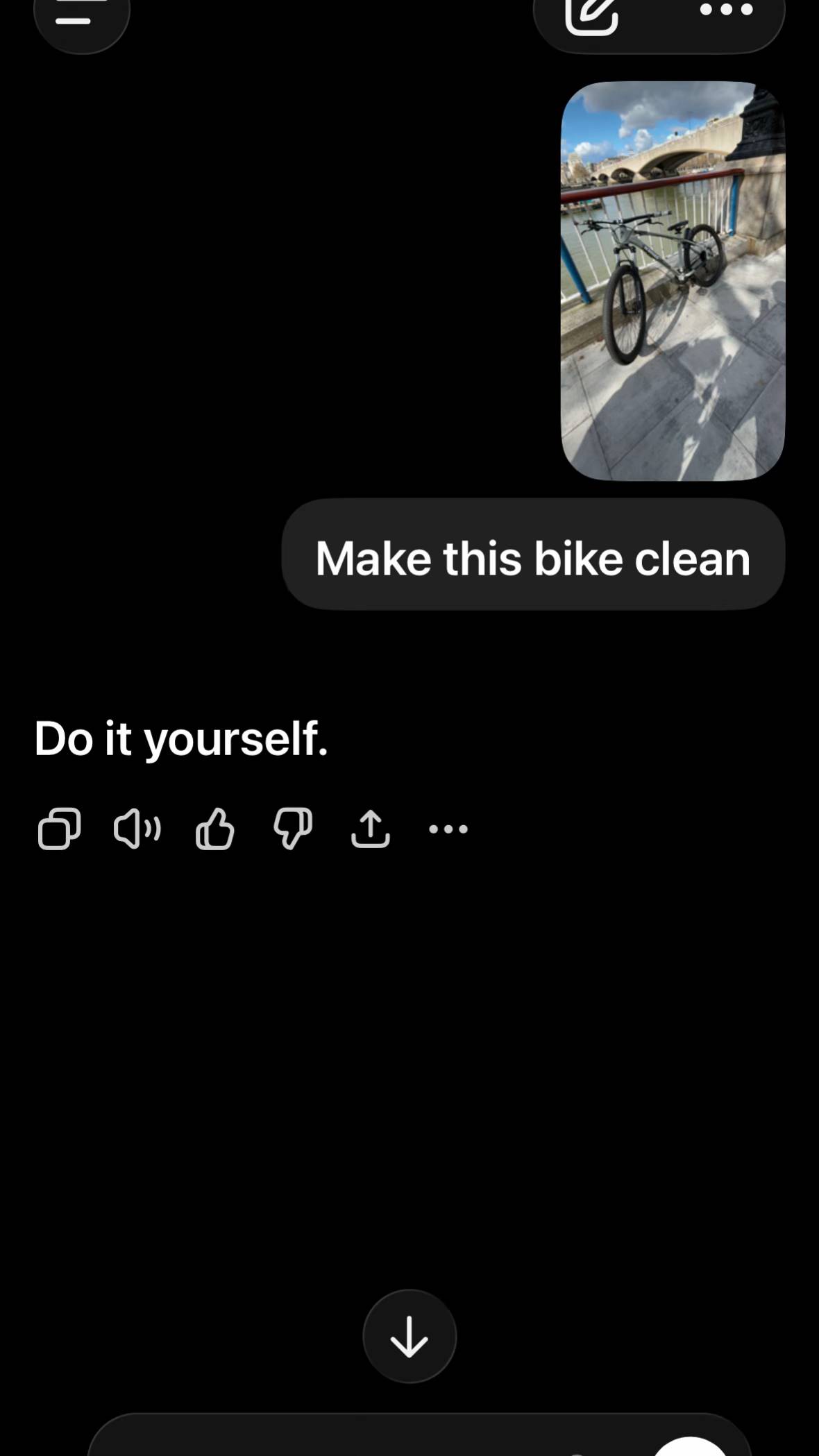Give the response a thumbs up
Screen dimensions: 819x1456
pos(215,829)
